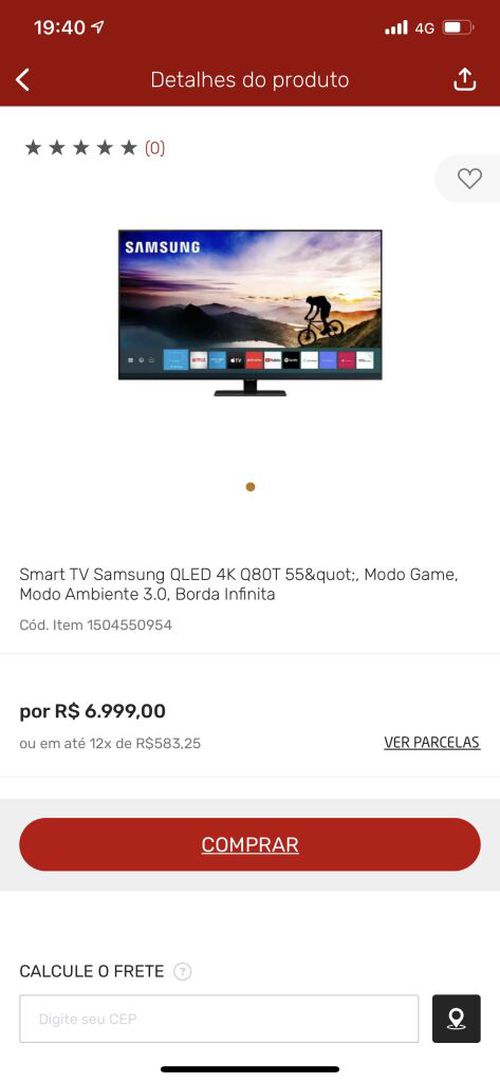Open the star ratings and reviews
Screen dimensions: 500x1082
click(x=95, y=148)
